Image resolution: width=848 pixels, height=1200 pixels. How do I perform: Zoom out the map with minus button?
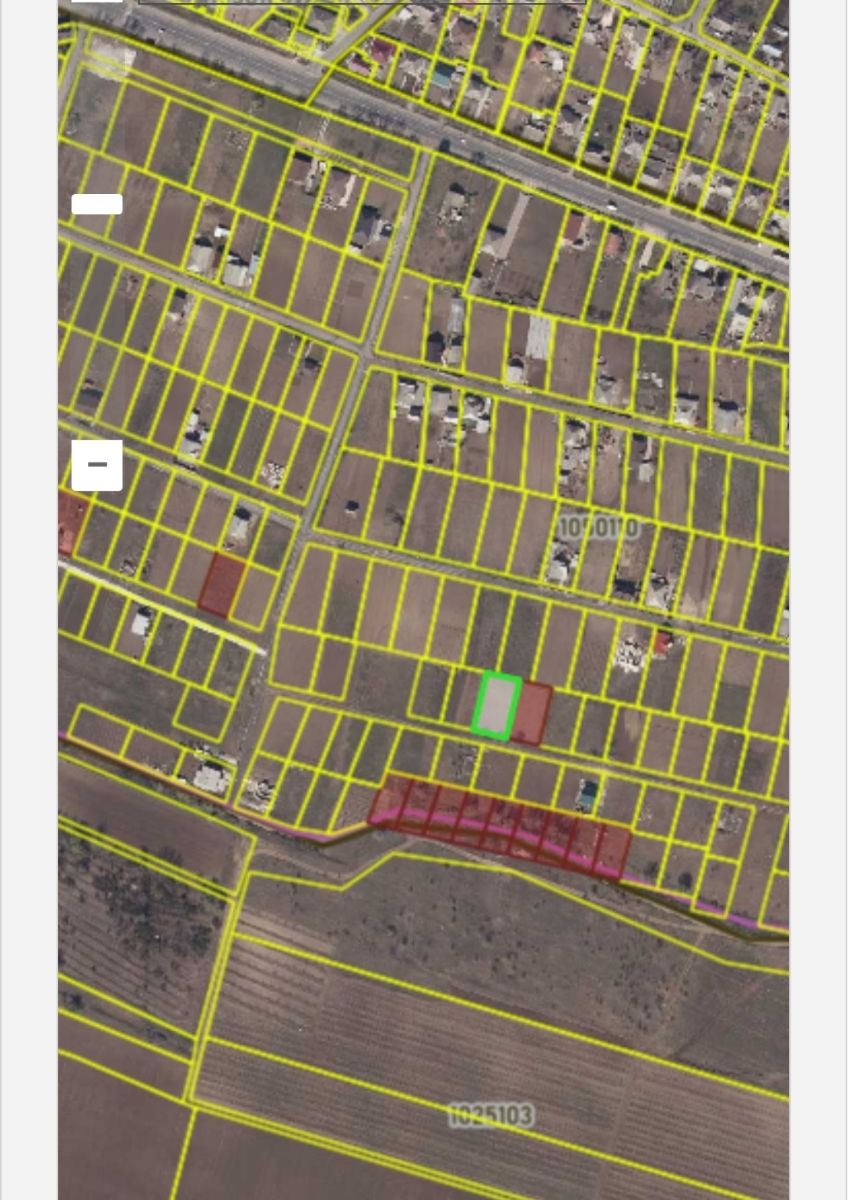(97, 465)
